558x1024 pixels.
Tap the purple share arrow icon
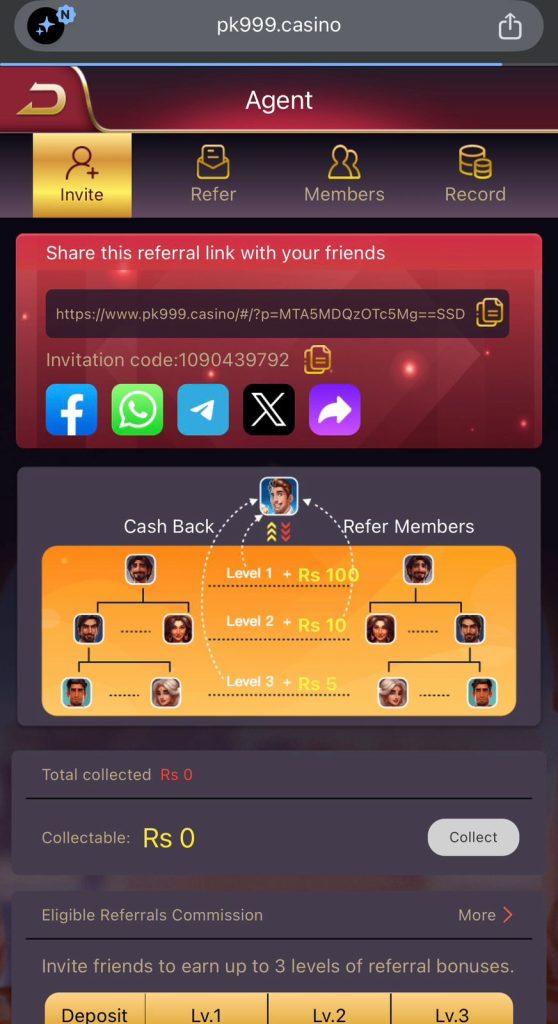click(x=335, y=409)
